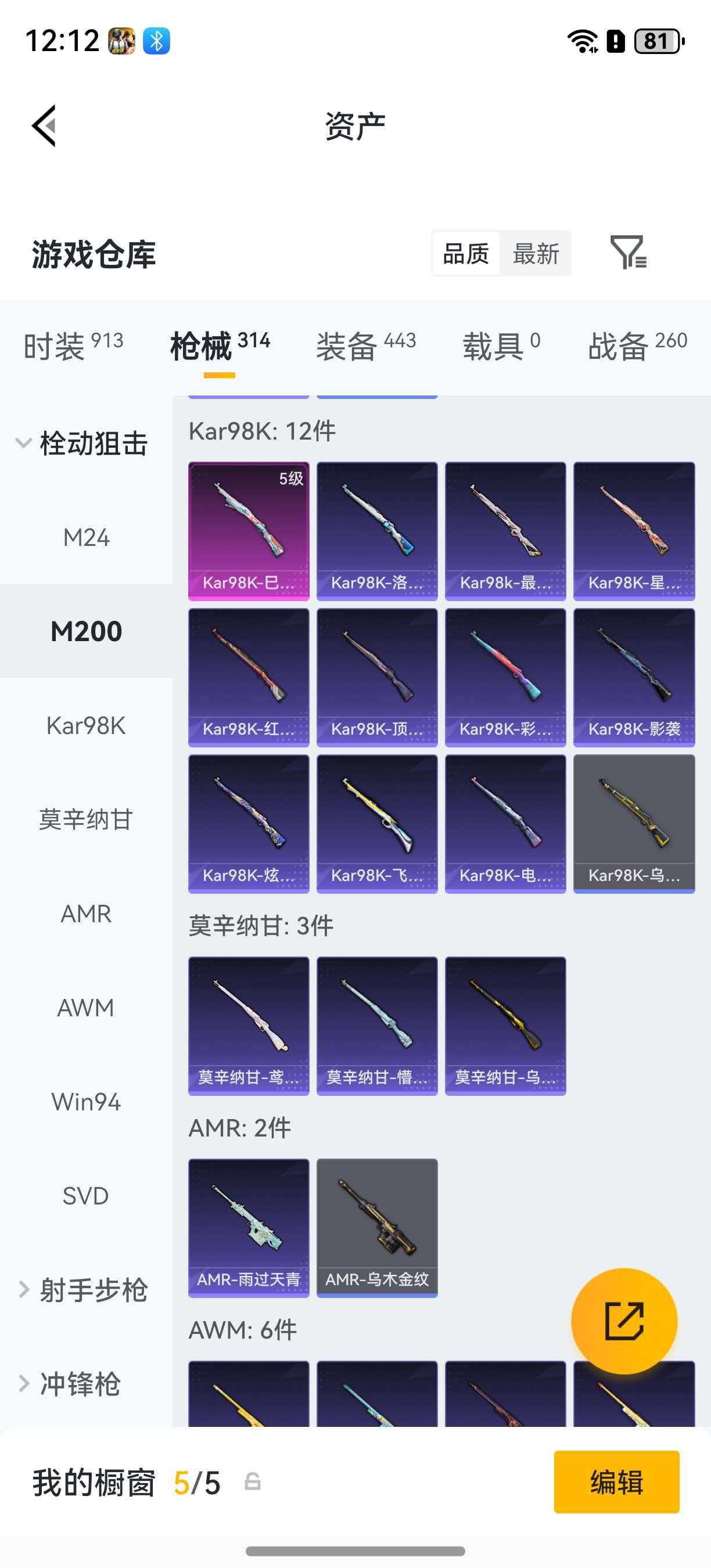This screenshot has width=711, height=1568.
Task: Click the Bluetooth icon in the status bar
Action: tap(156, 41)
